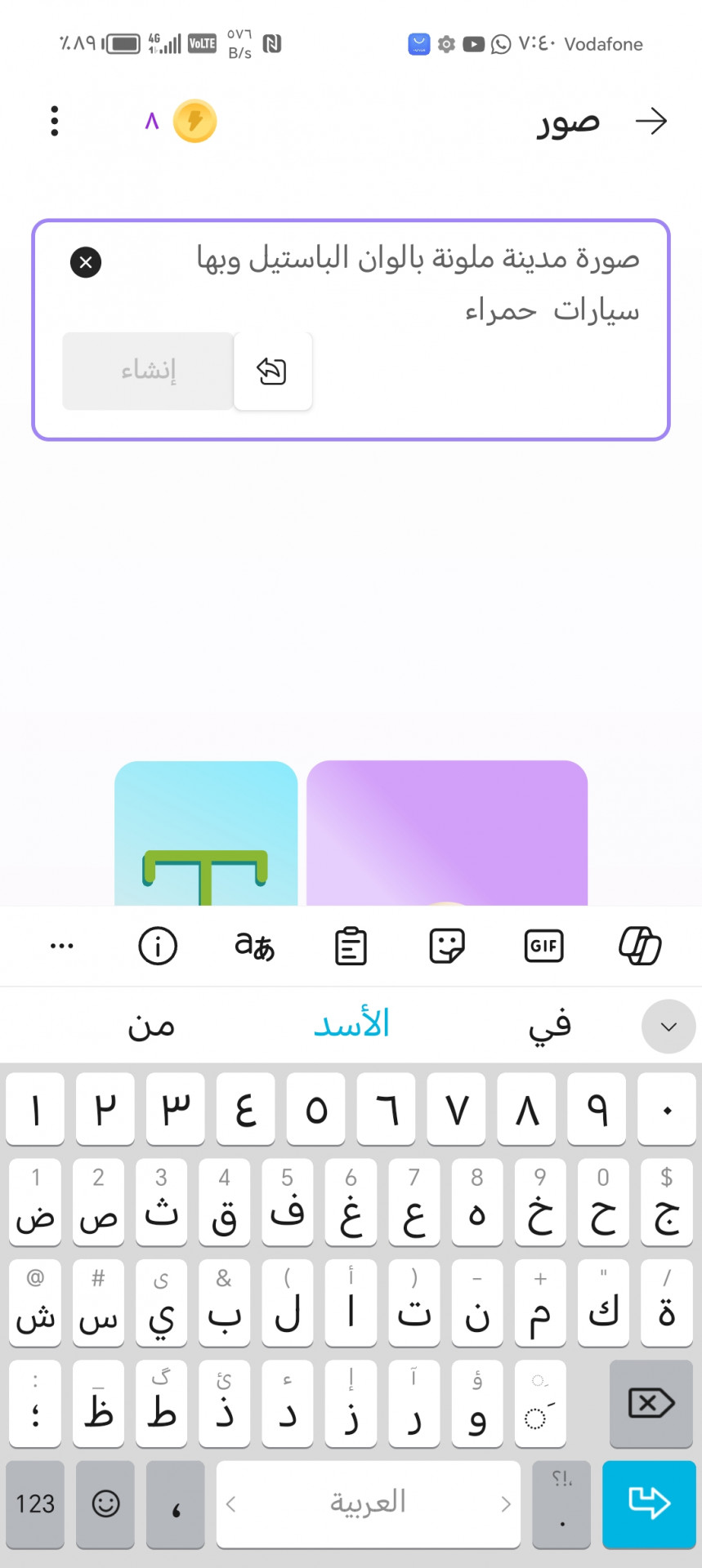Open the keyboard sticker panel
This screenshot has width=702, height=1568.
447,947
